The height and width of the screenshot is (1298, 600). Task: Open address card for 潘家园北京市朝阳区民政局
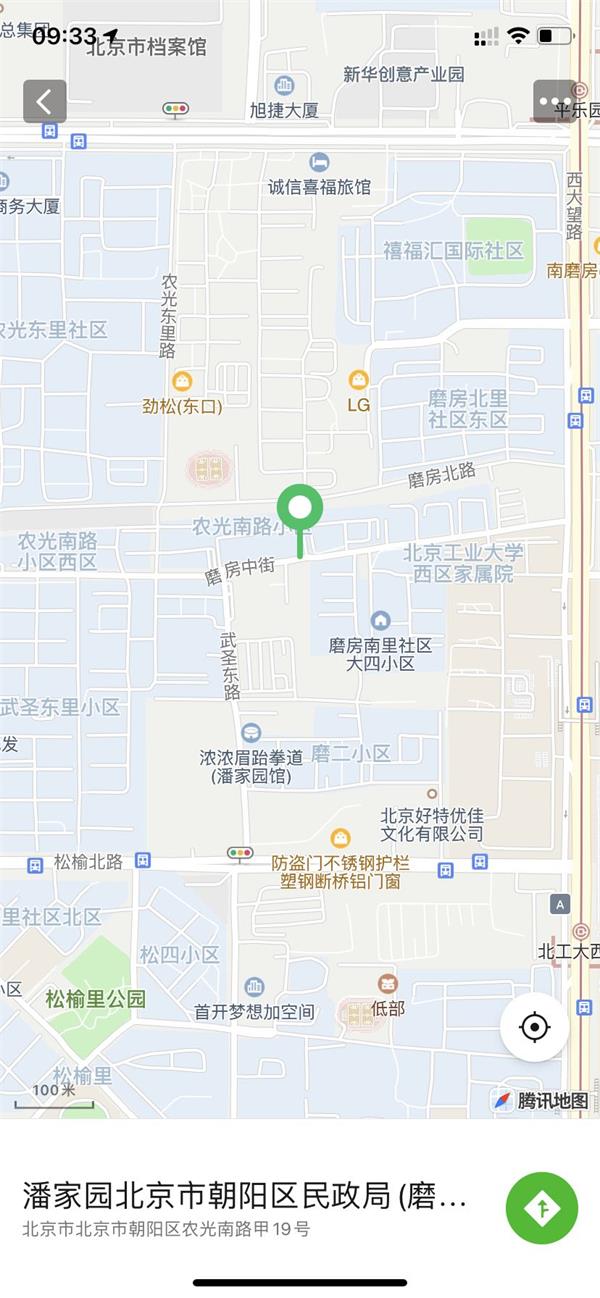click(245, 1207)
